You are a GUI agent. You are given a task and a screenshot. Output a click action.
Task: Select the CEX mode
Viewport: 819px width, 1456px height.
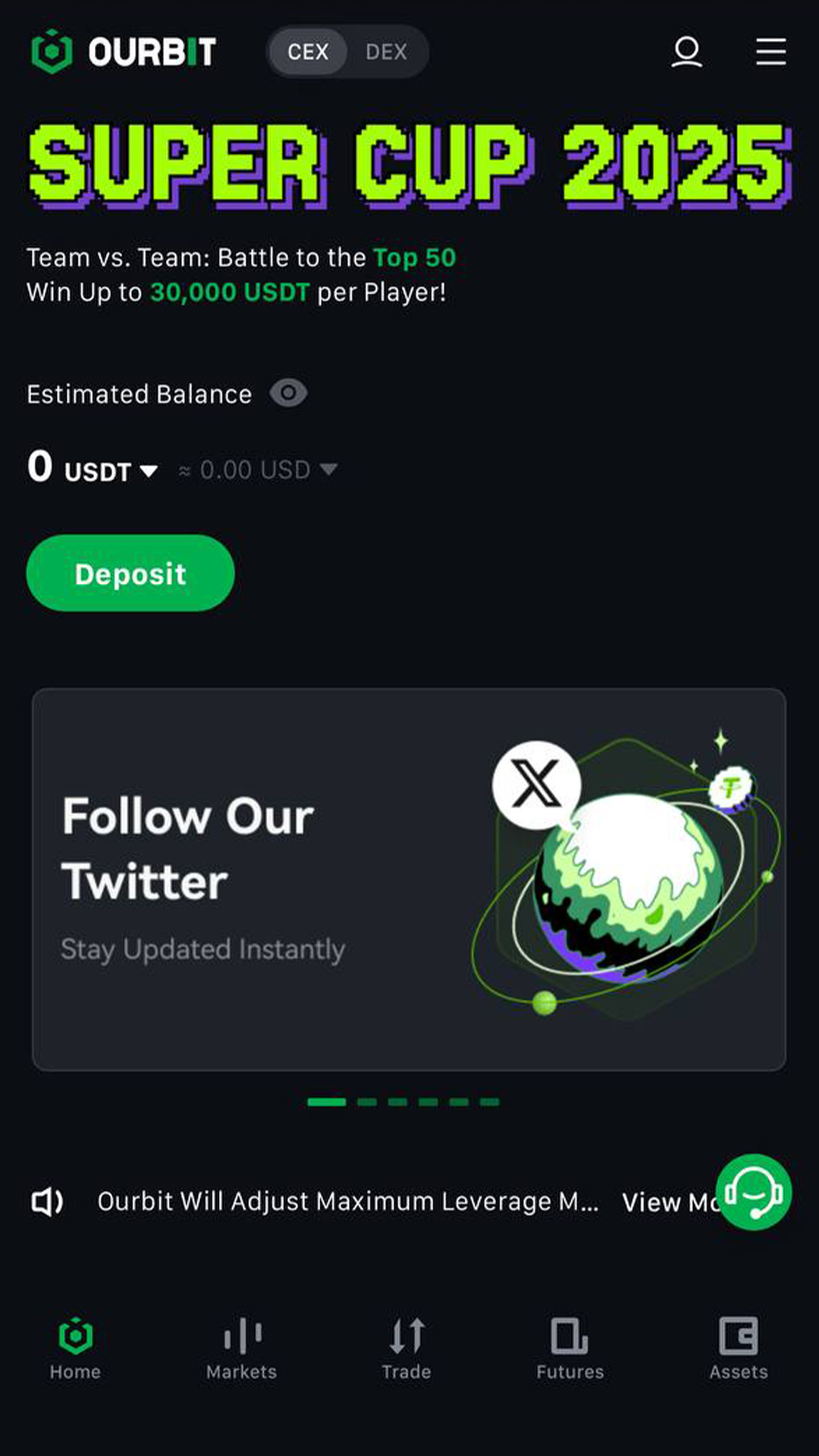pos(308,52)
